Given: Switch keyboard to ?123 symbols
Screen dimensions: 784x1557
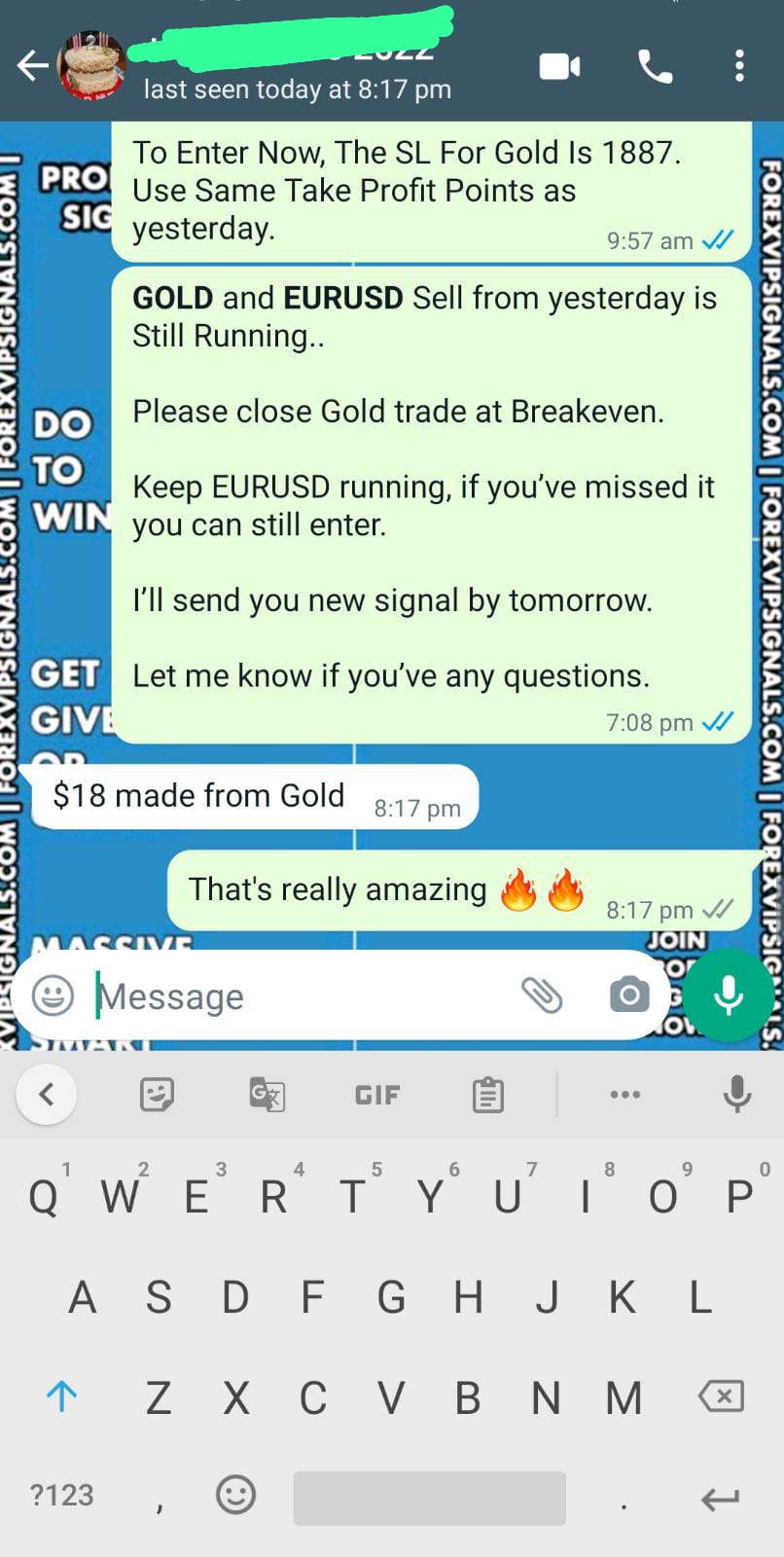Looking at the screenshot, I should (x=61, y=1495).
